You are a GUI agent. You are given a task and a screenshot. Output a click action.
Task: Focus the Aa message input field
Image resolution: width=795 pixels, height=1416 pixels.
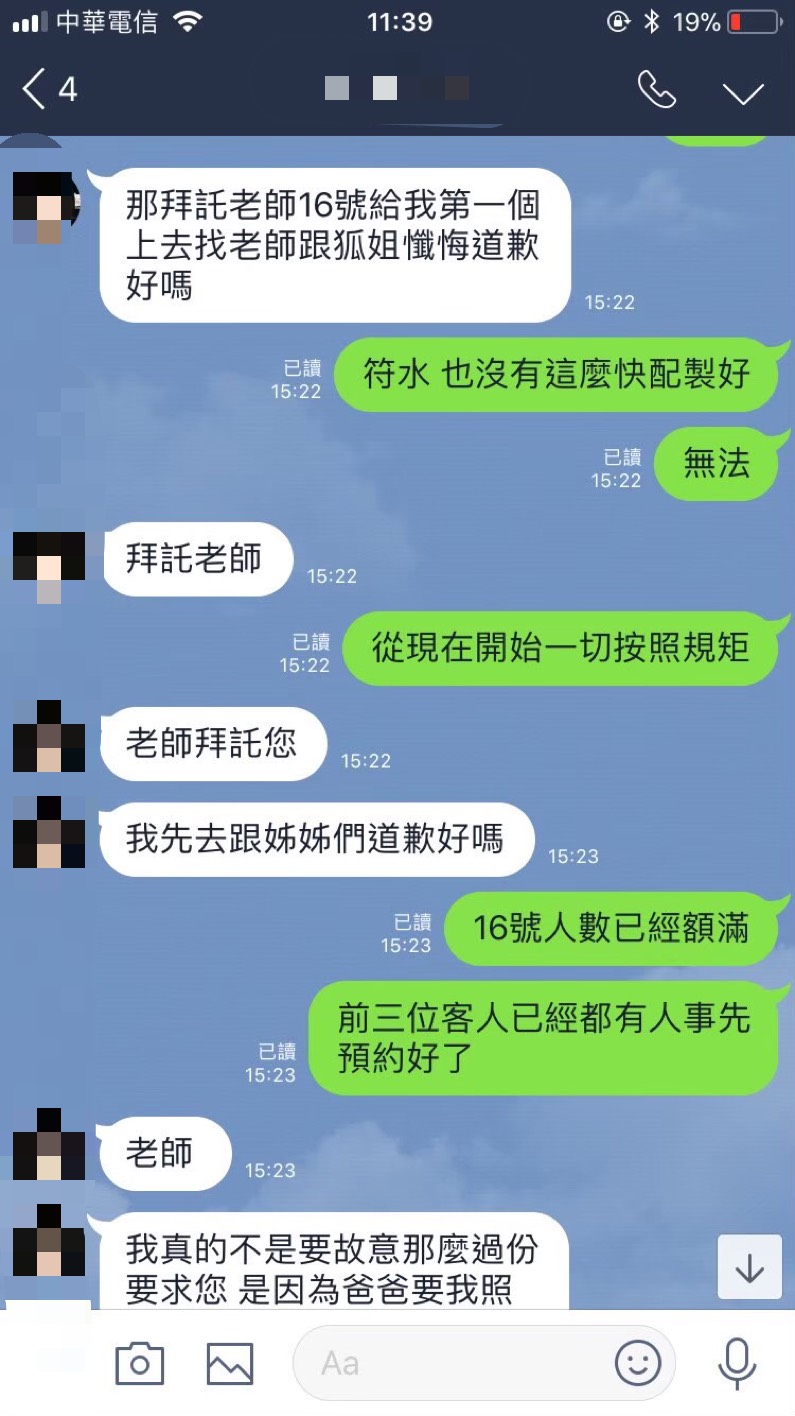(x=450, y=1363)
